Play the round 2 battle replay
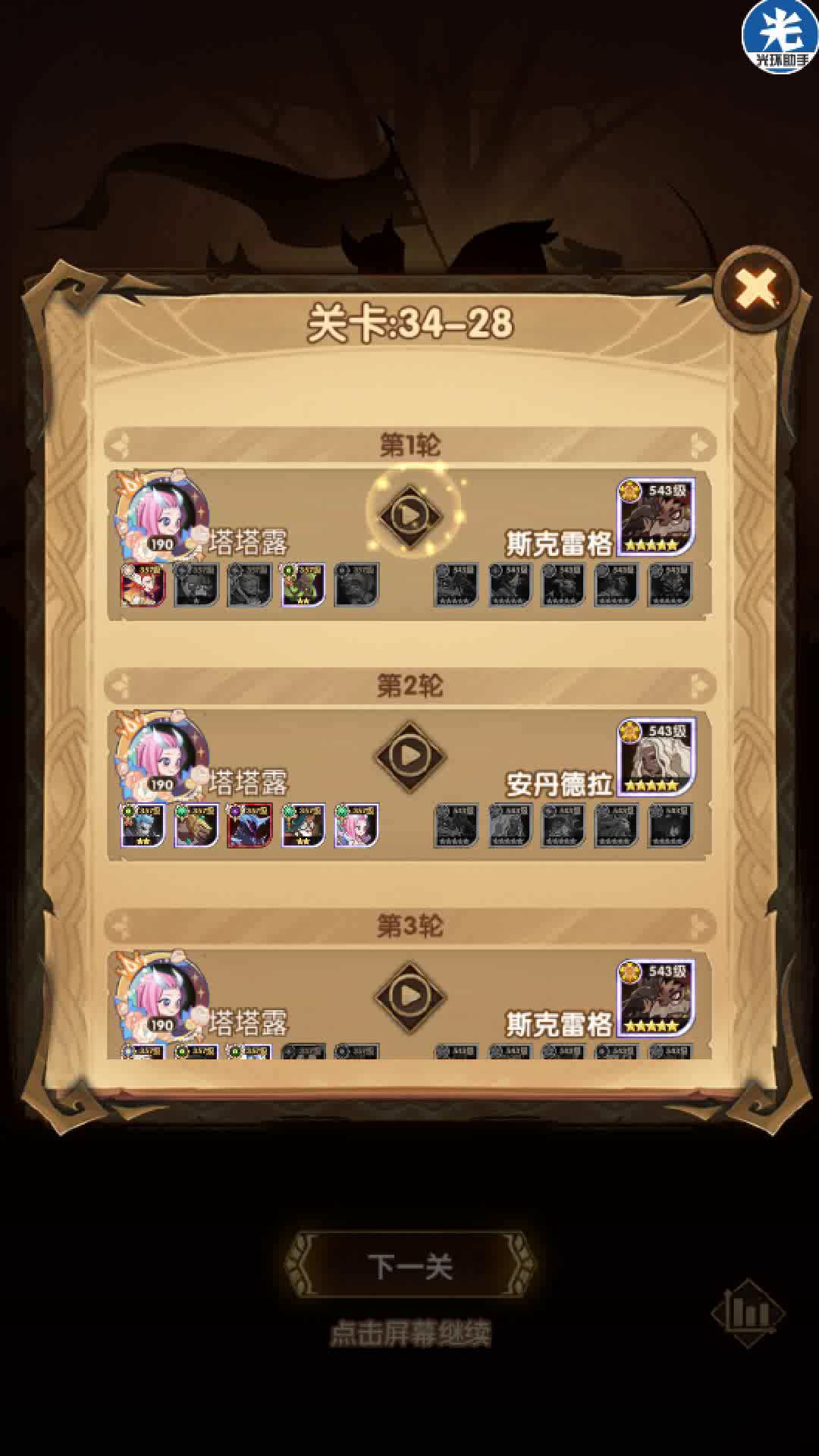 (410, 755)
